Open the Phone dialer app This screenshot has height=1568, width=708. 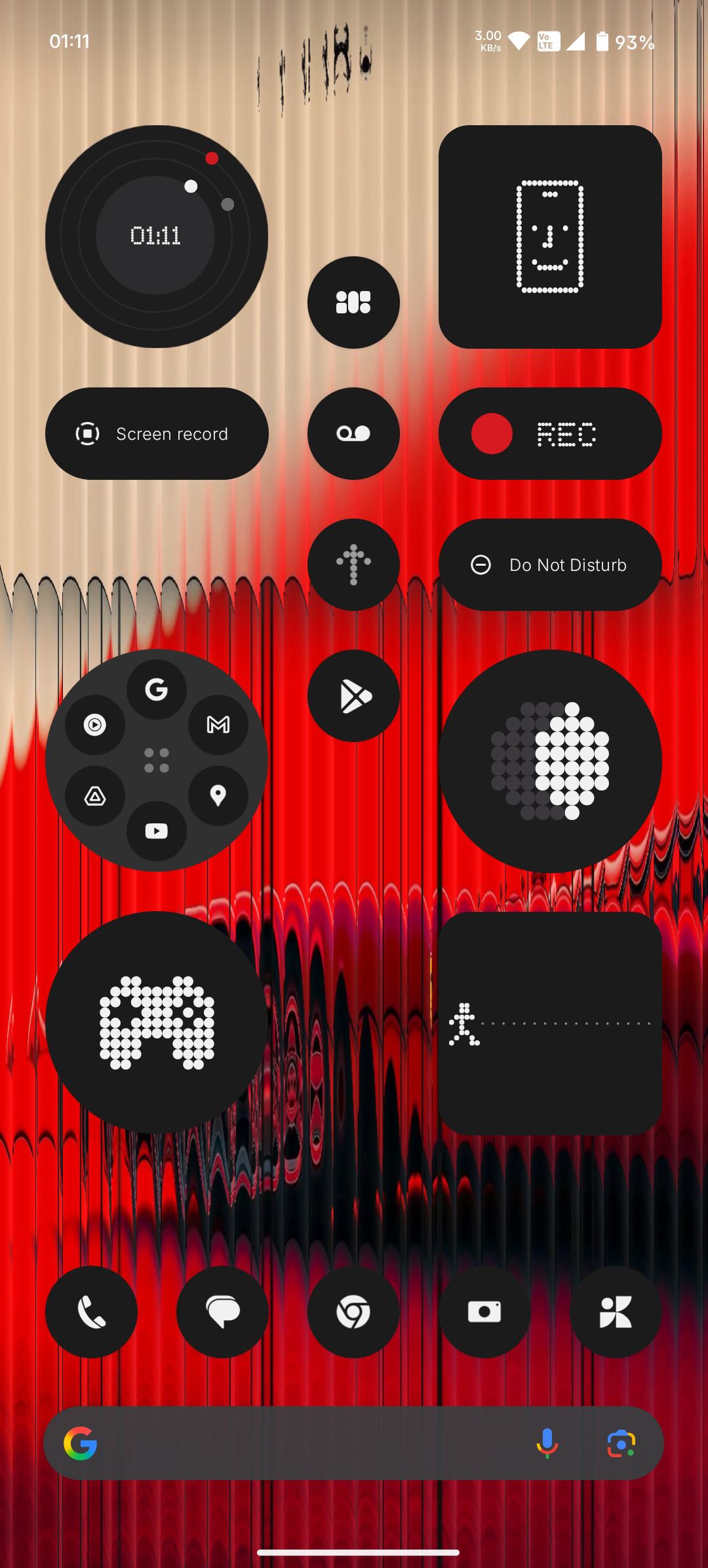click(91, 1312)
